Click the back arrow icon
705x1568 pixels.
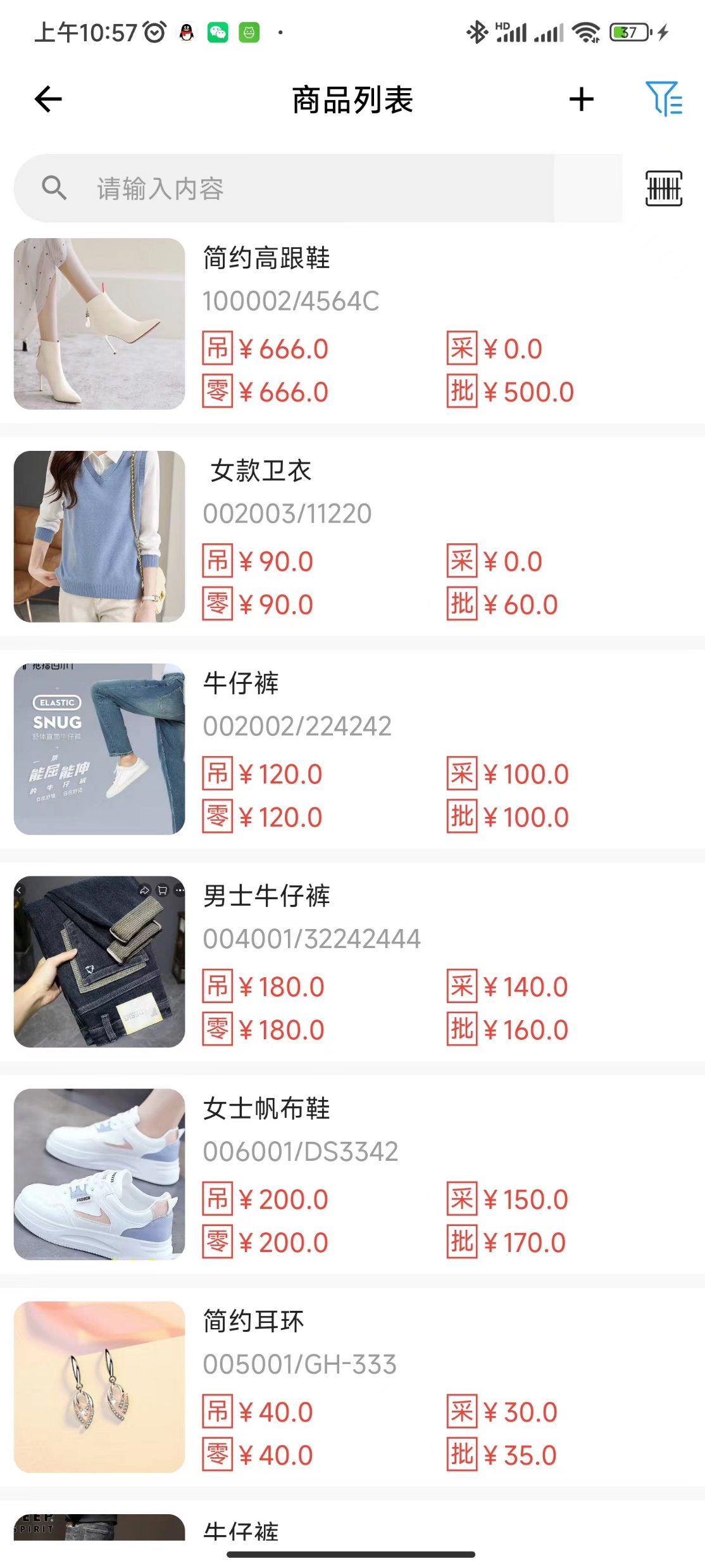(46, 99)
